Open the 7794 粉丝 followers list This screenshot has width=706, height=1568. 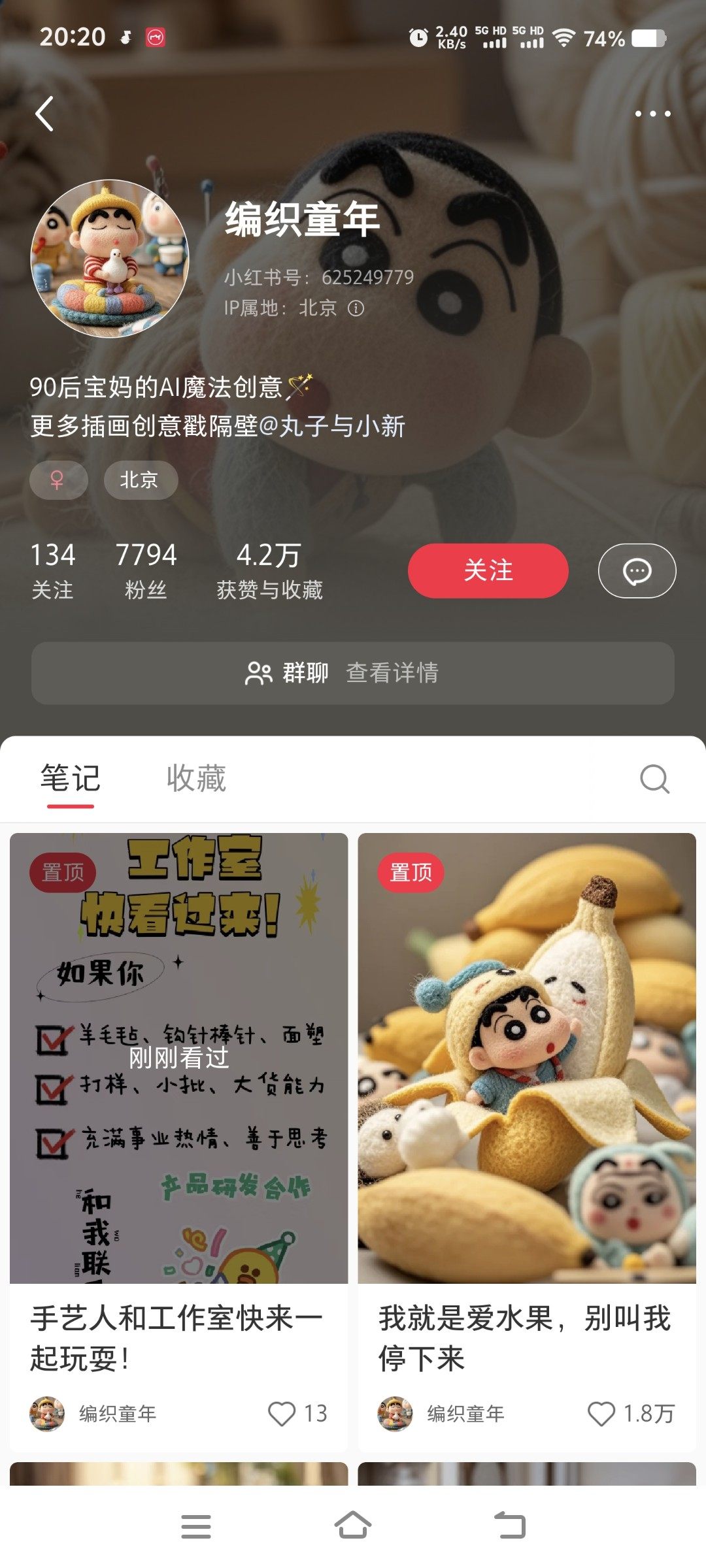click(146, 570)
